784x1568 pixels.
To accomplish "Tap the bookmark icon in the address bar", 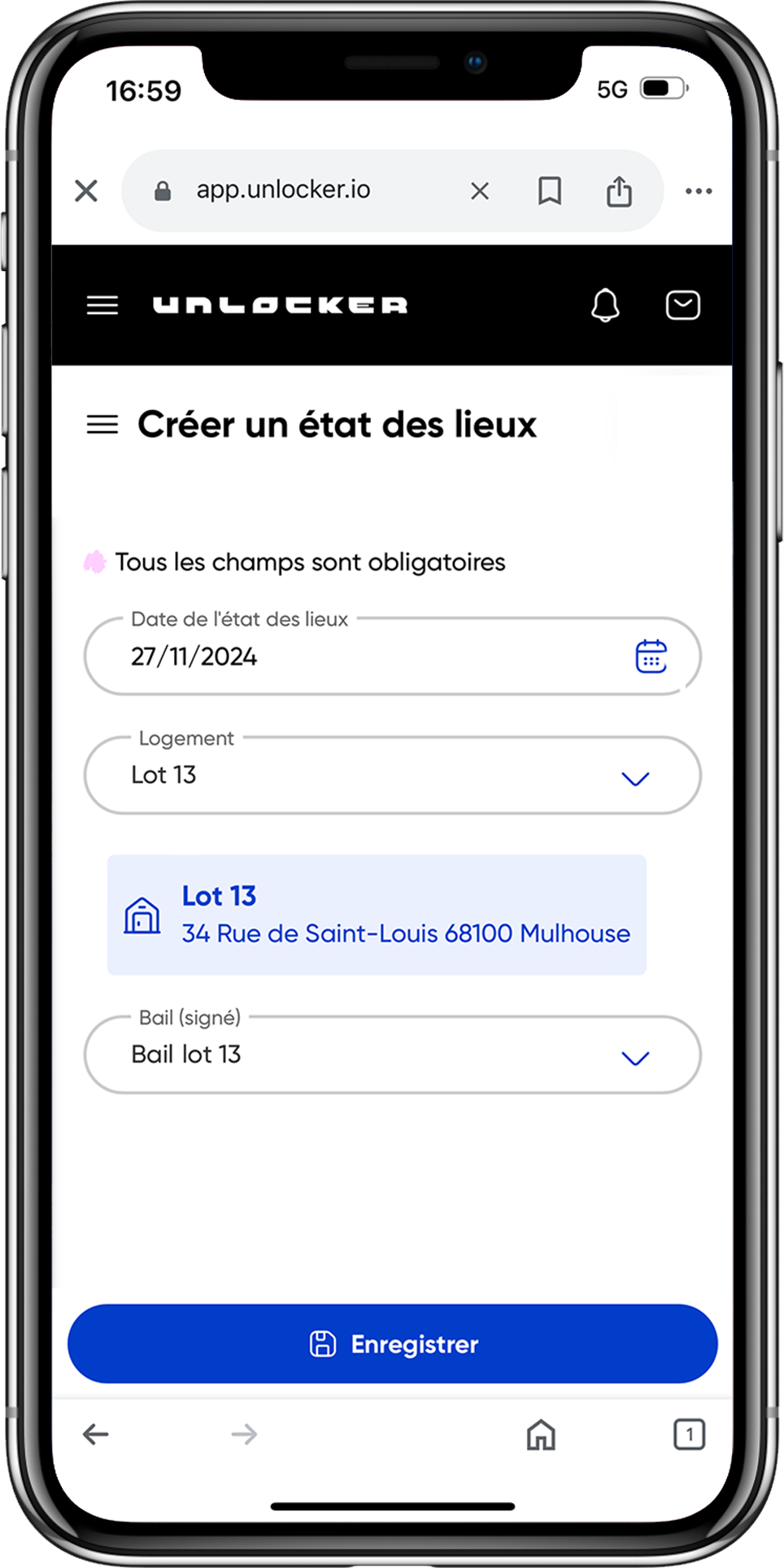I will pyautogui.click(x=549, y=190).
